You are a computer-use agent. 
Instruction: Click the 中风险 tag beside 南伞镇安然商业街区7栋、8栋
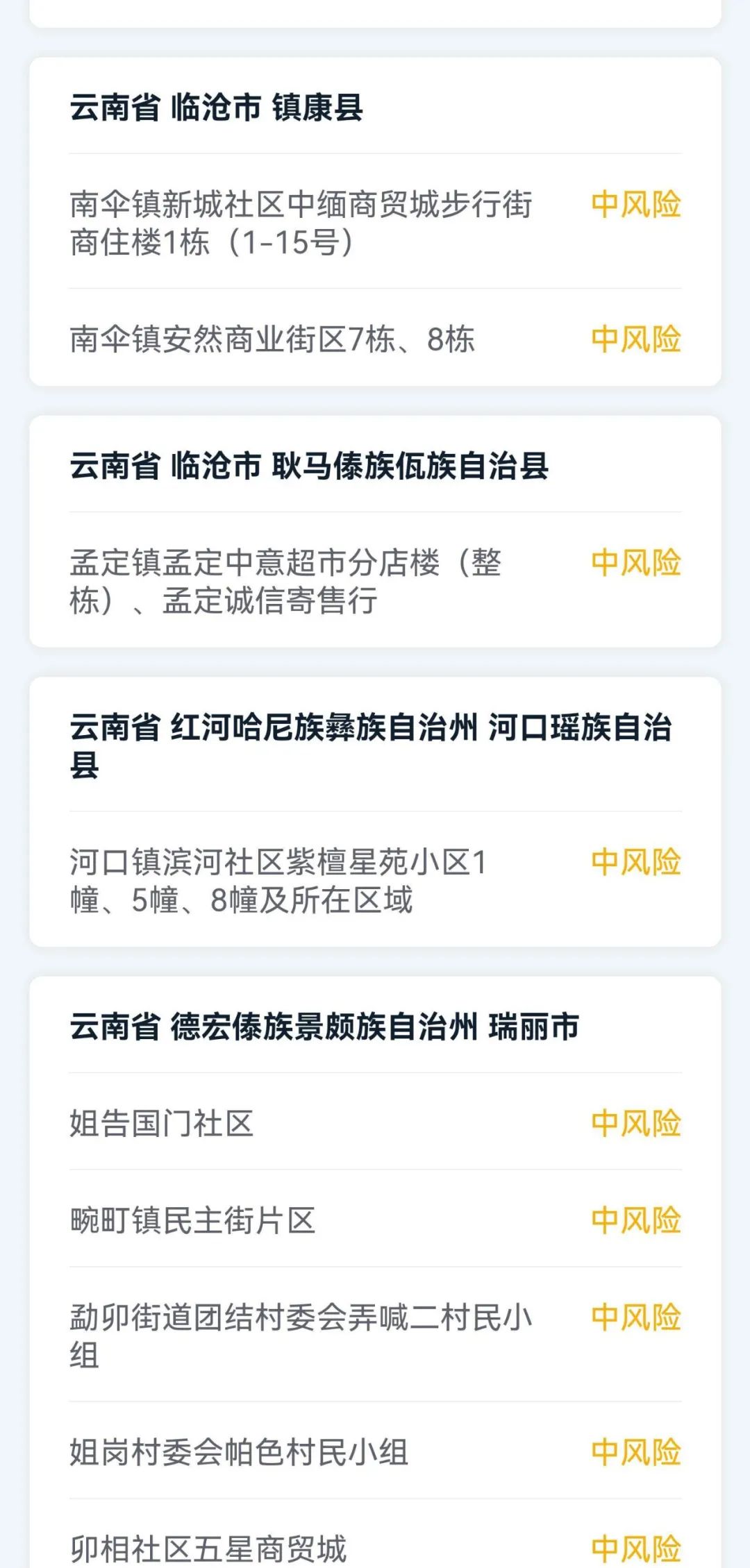point(635,340)
